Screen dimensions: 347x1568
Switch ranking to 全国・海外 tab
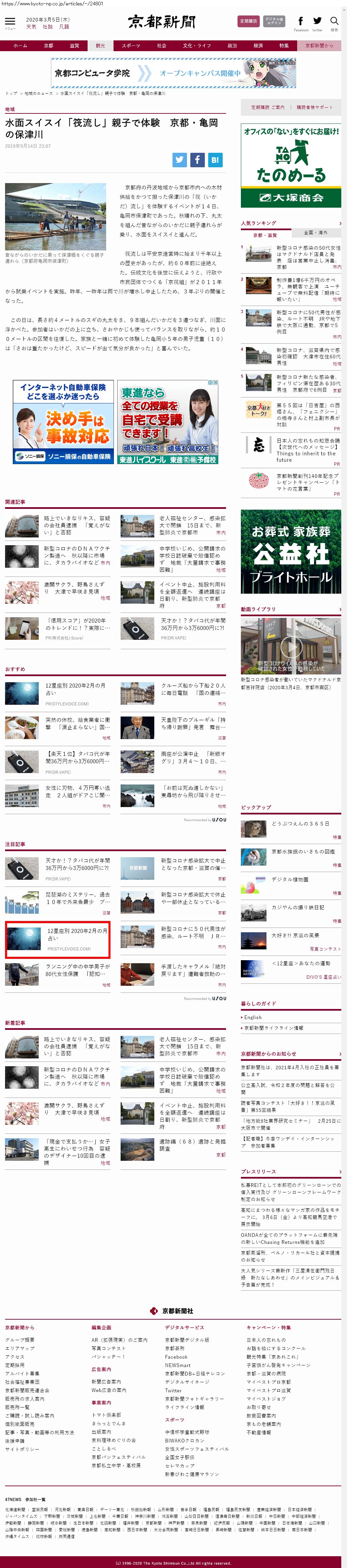[316, 233]
